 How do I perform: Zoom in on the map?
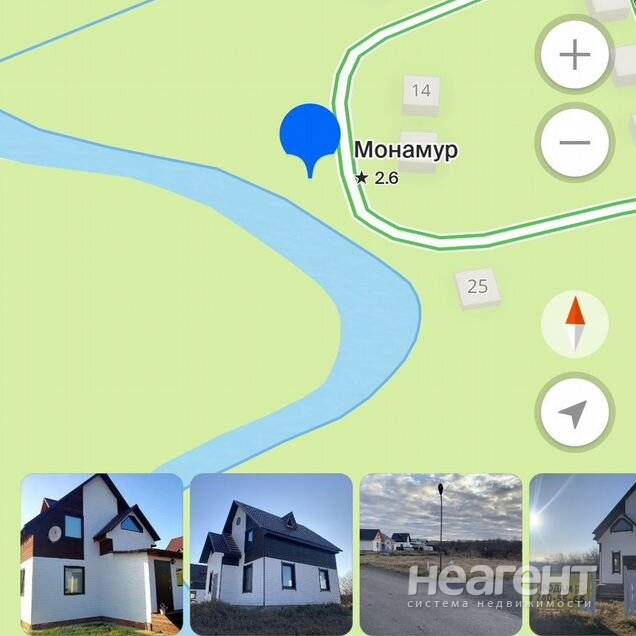[x=575, y=55]
